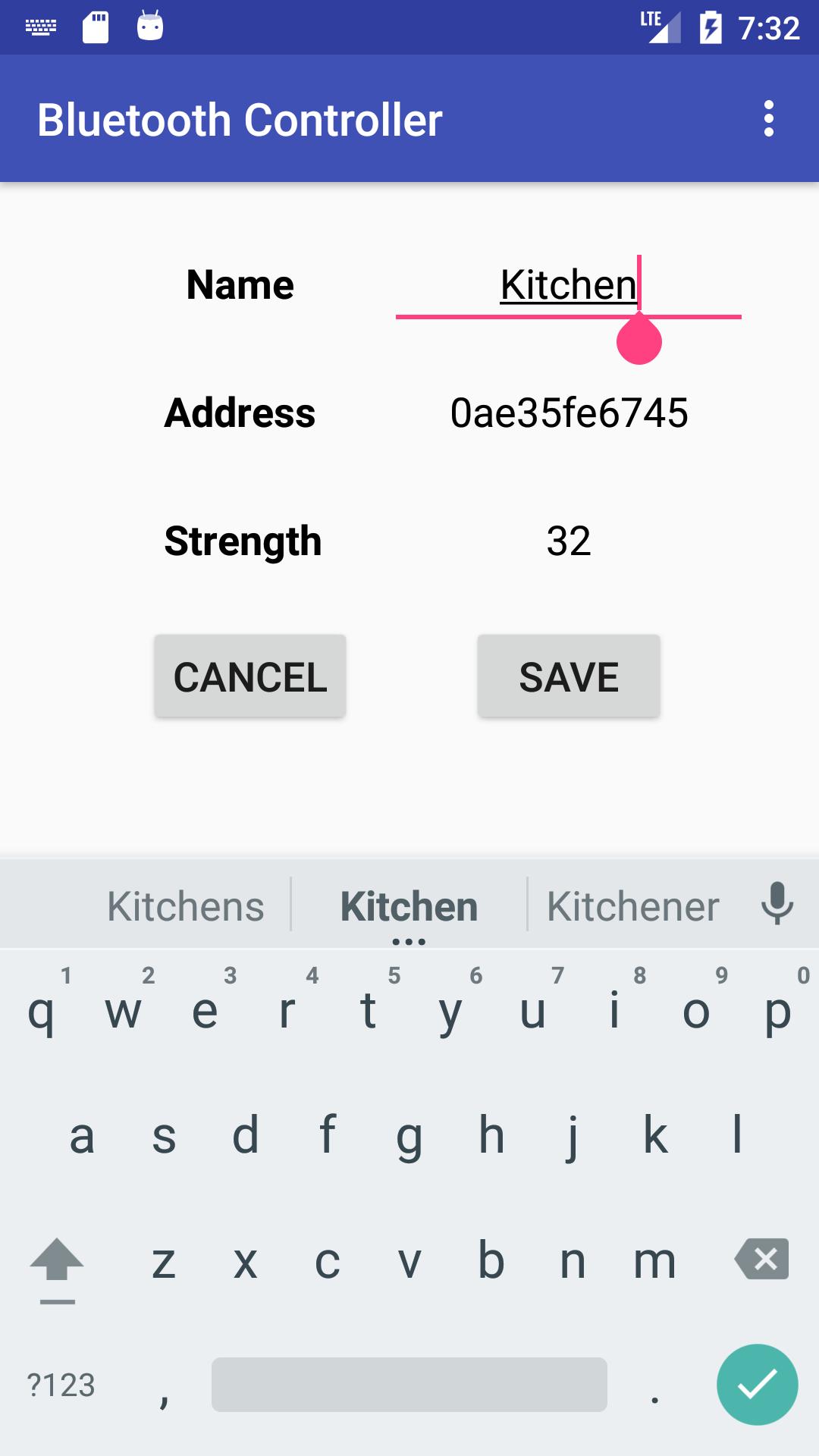Open the overflow menu

768,119
